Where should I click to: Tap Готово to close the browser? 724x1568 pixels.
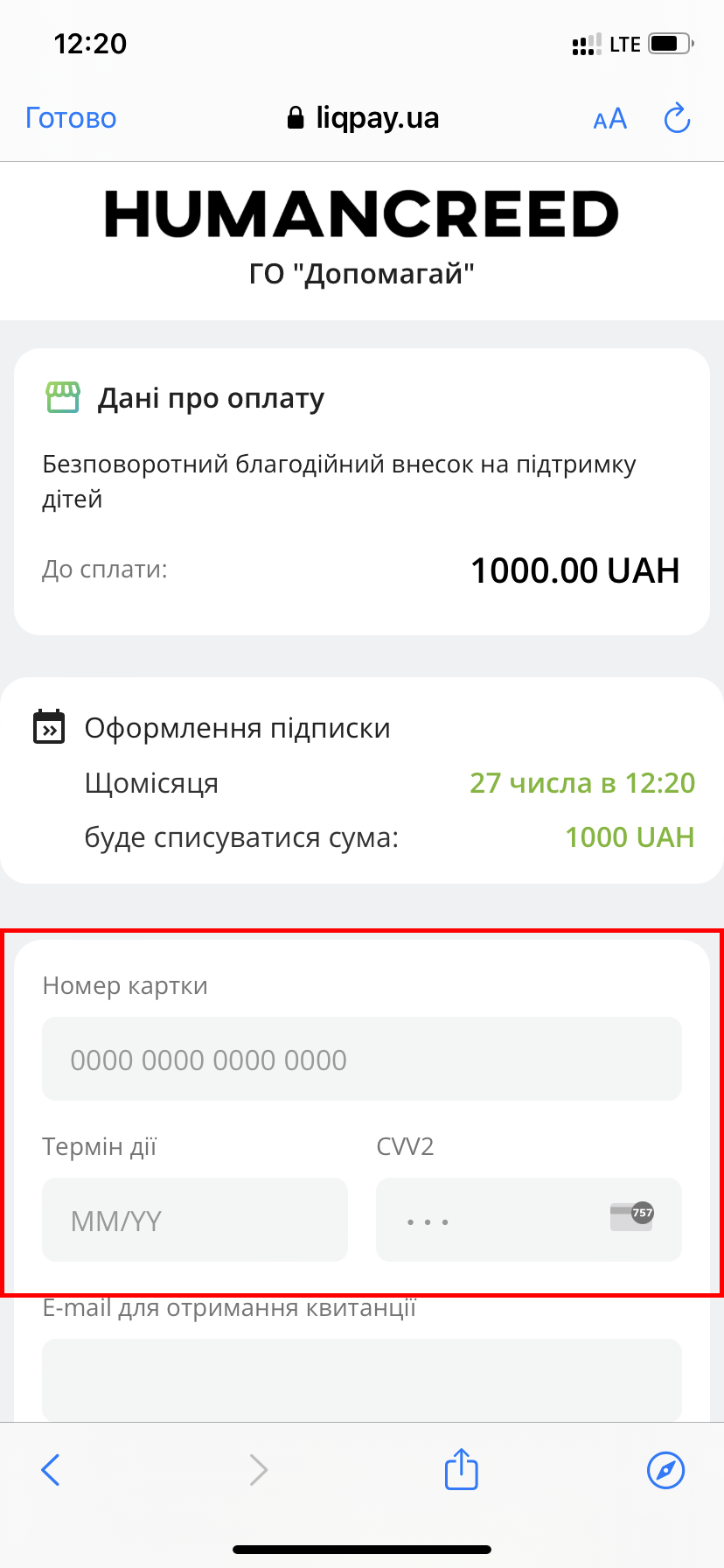(x=71, y=118)
